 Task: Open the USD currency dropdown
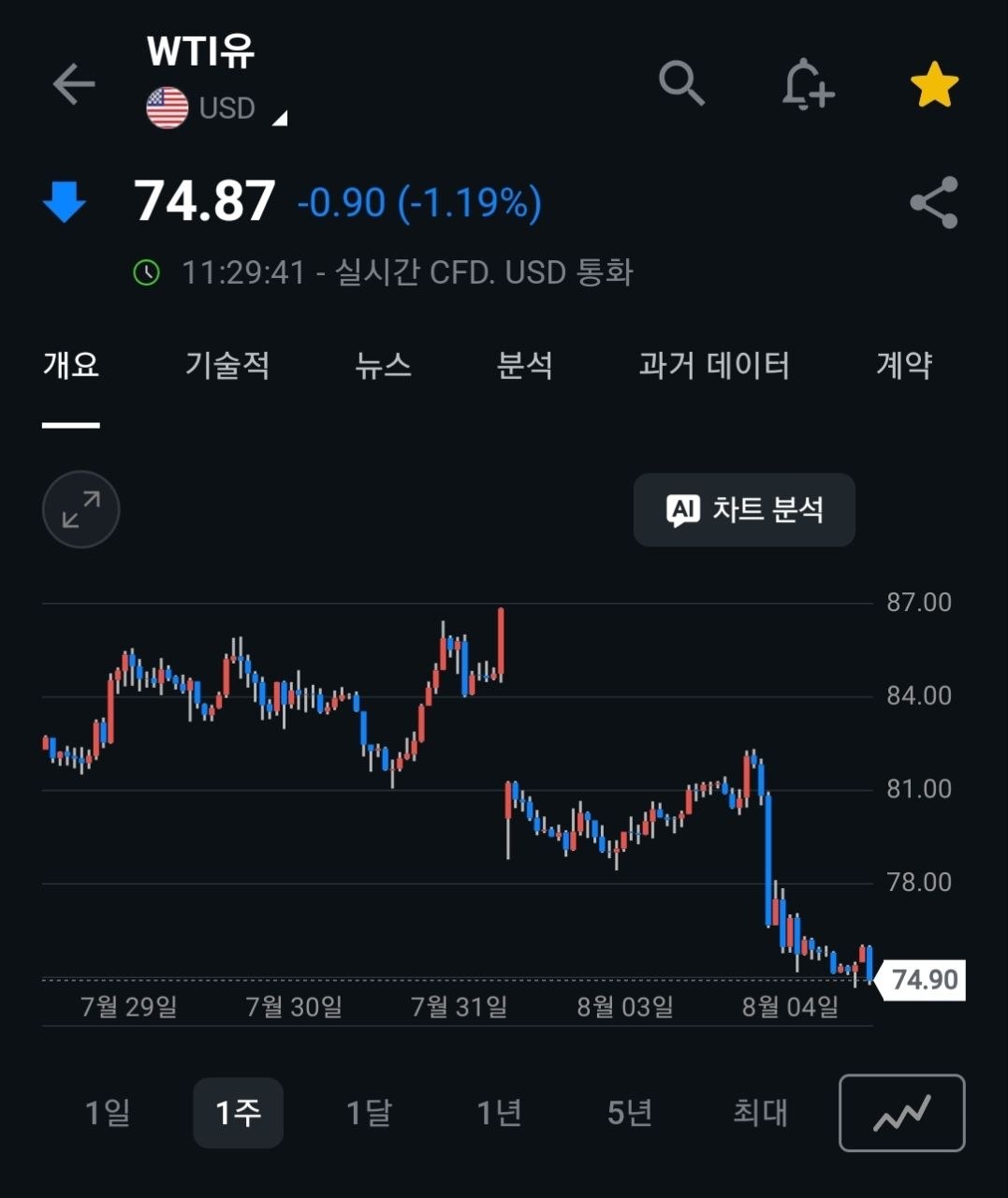coord(216,108)
